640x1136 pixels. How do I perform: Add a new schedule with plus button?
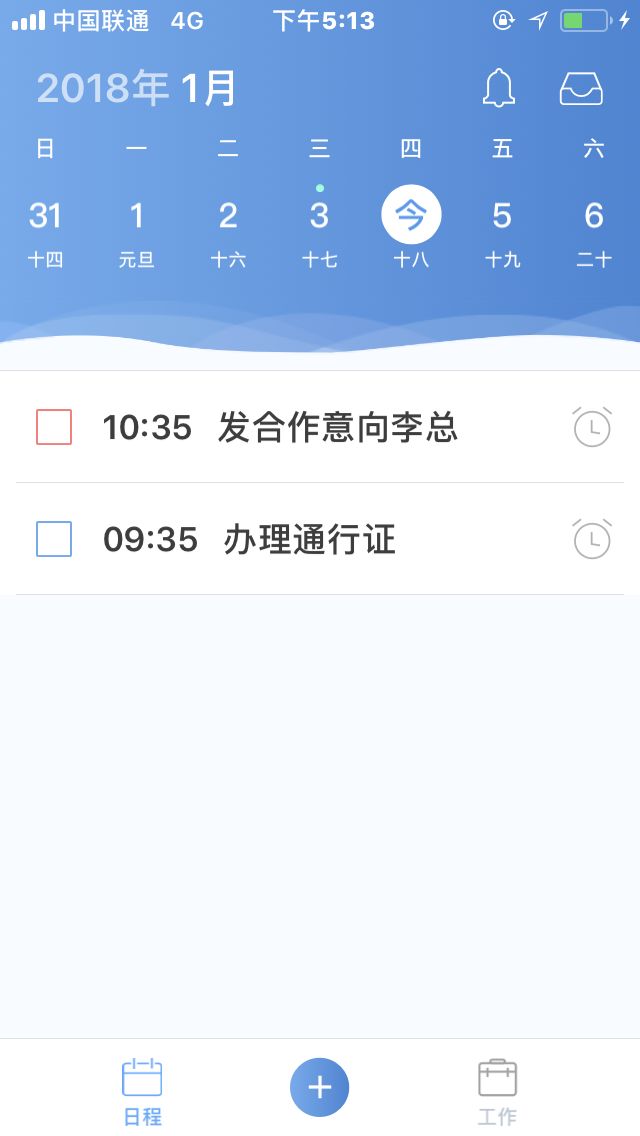[320, 1087]
